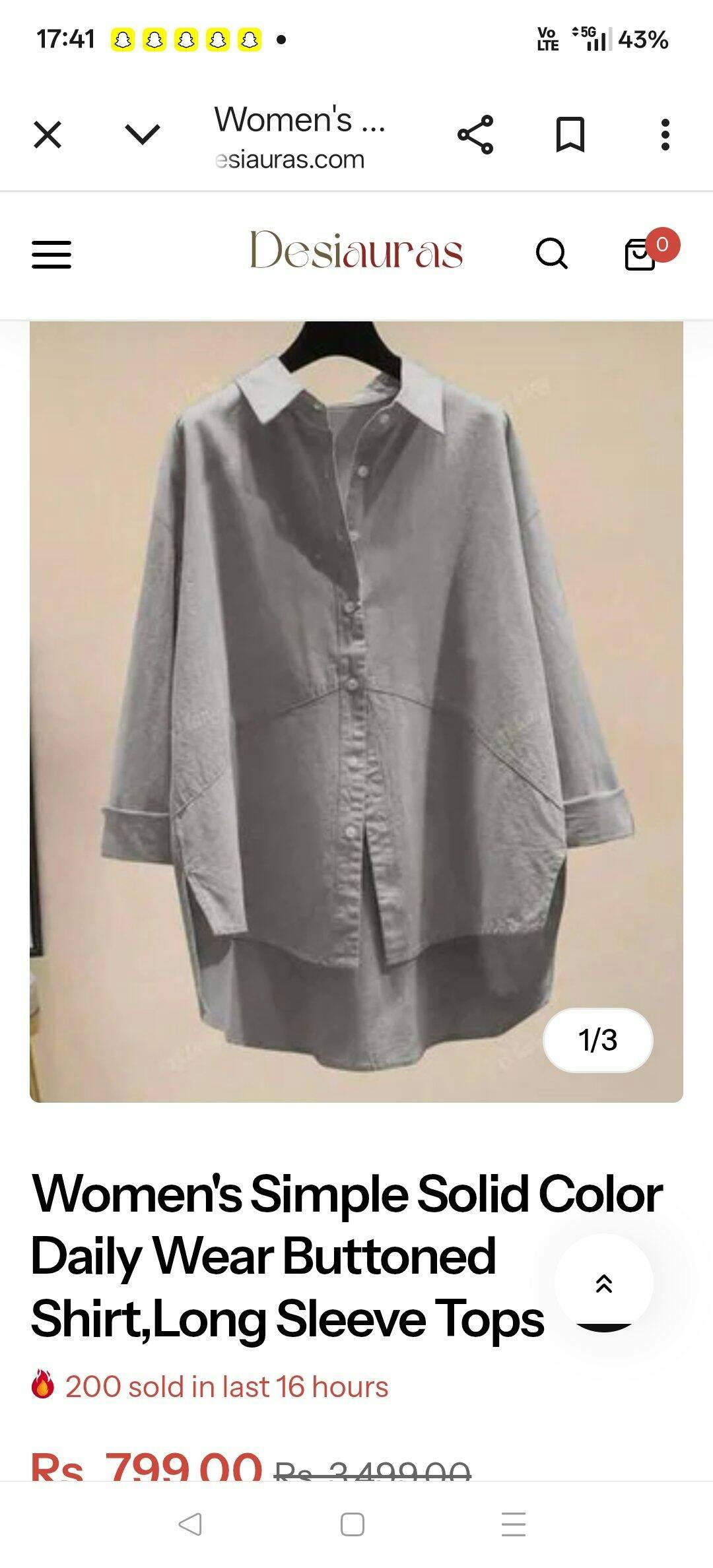
Task: Jump back to top of page
Action: (603, 1283)
